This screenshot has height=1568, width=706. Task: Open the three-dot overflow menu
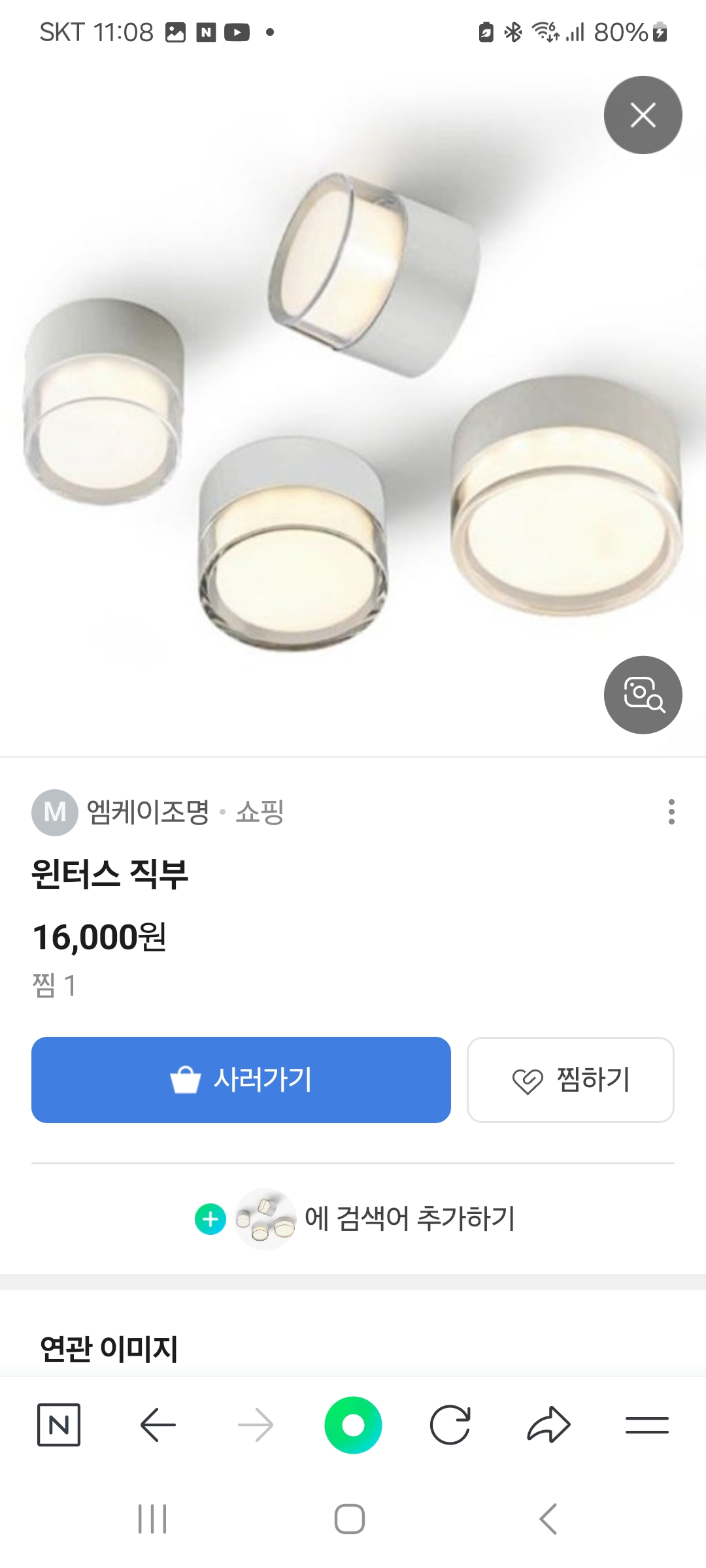coord(671,811)
